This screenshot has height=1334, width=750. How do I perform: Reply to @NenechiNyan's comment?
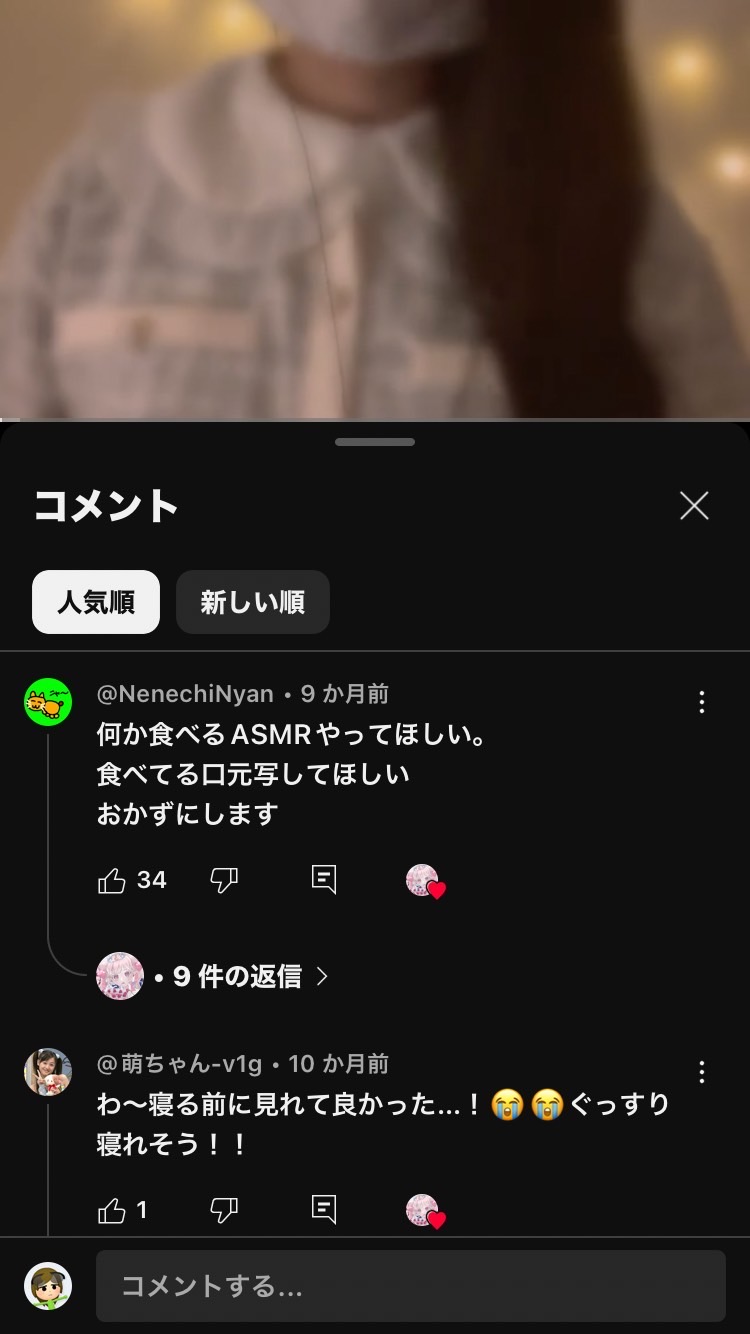[x=324, y=880]
